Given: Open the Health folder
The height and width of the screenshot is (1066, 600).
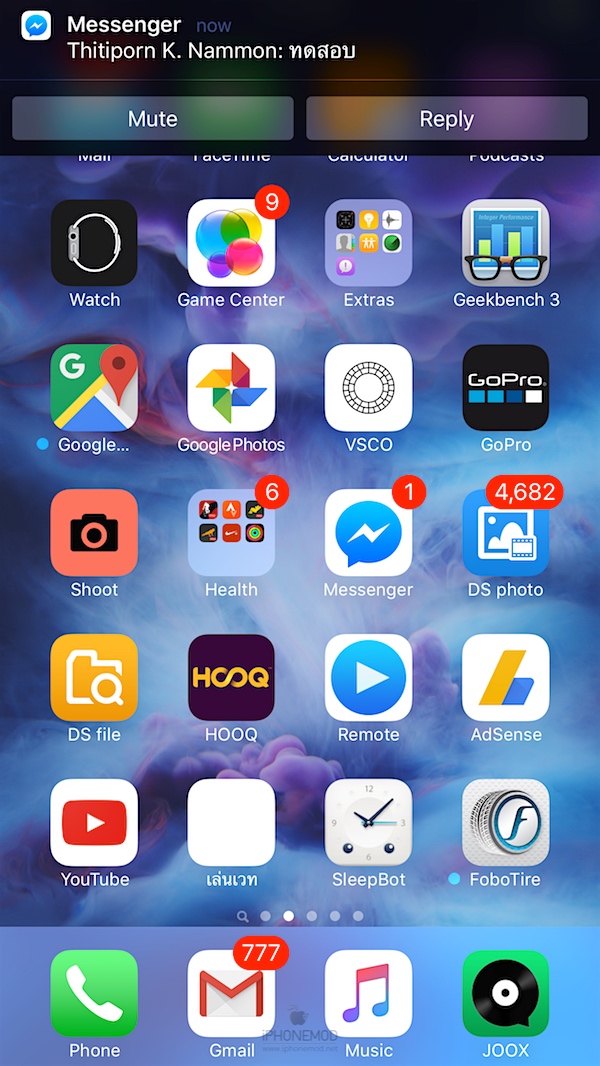Looking at the screenshot, I should (x=231, y=533).
